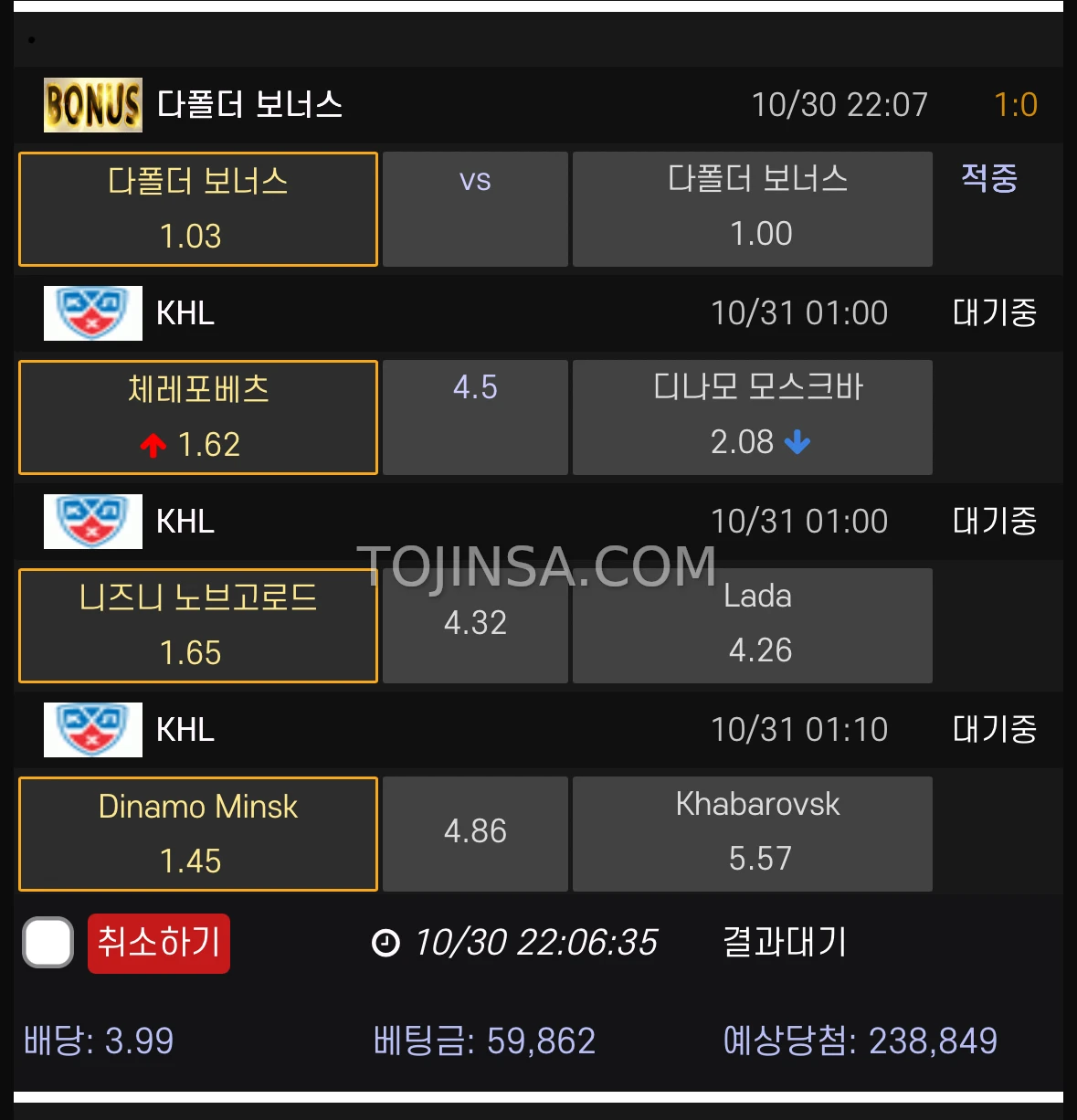The width and height of the screenshot is (1077, 1120).
Task: Click the Dinamo Minsk 1.45 pick
Action: 197,833
